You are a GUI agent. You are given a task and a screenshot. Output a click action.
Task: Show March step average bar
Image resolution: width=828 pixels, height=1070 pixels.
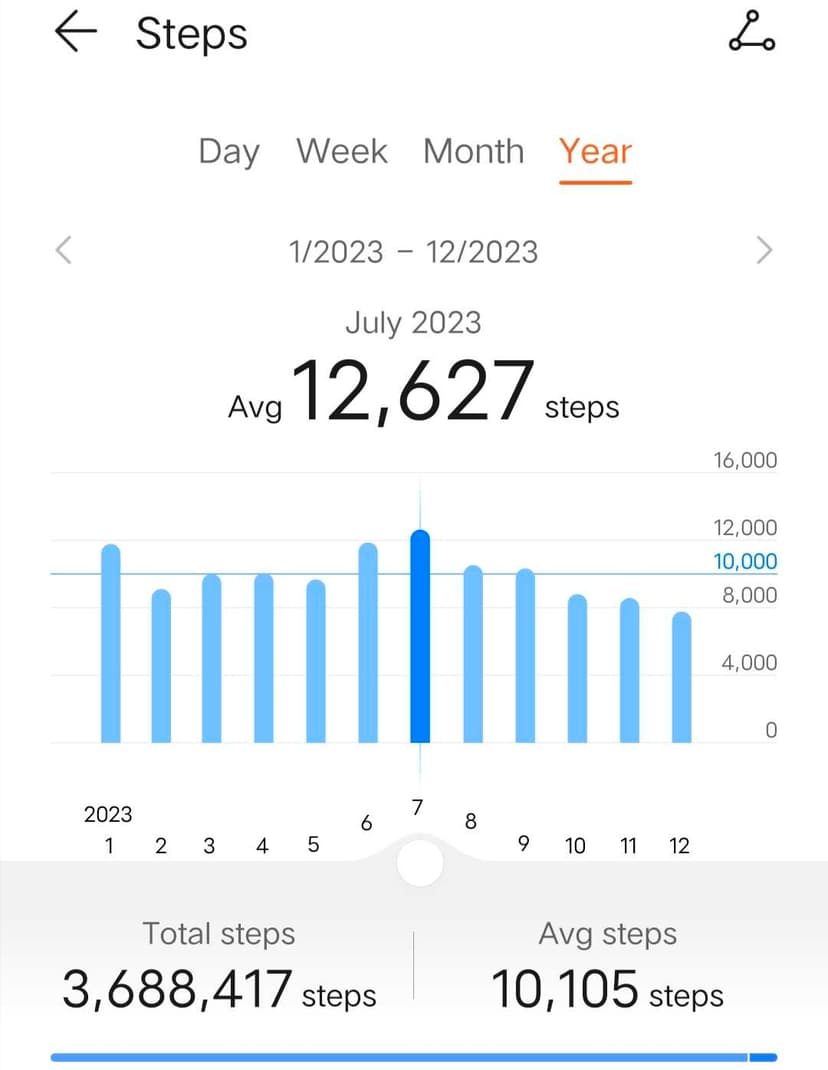pos(212,659)
